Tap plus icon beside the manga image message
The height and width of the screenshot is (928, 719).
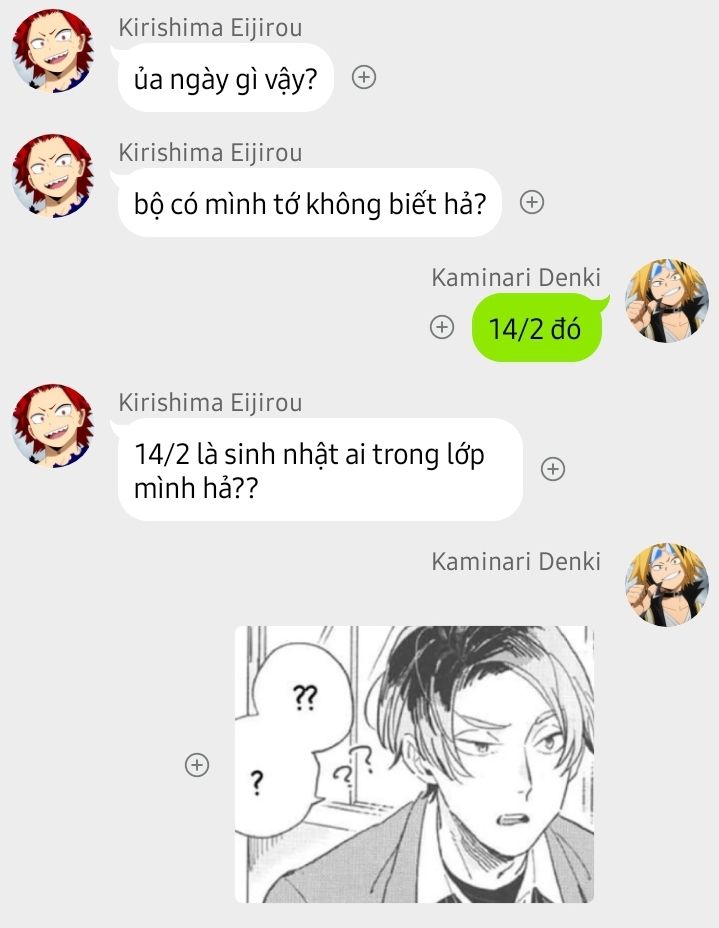coord(198,765)
